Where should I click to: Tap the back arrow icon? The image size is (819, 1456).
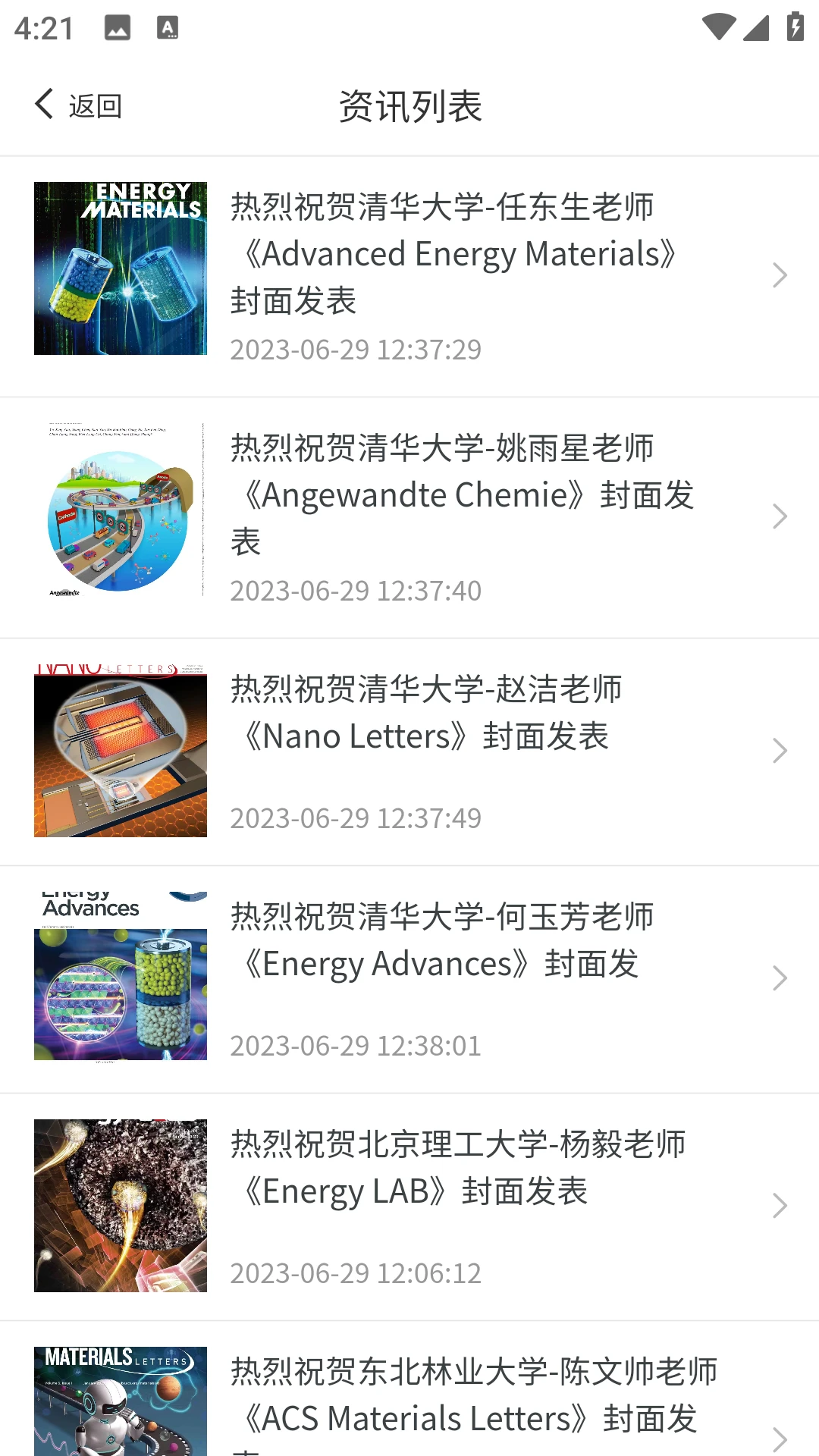[x=43, y=105]
